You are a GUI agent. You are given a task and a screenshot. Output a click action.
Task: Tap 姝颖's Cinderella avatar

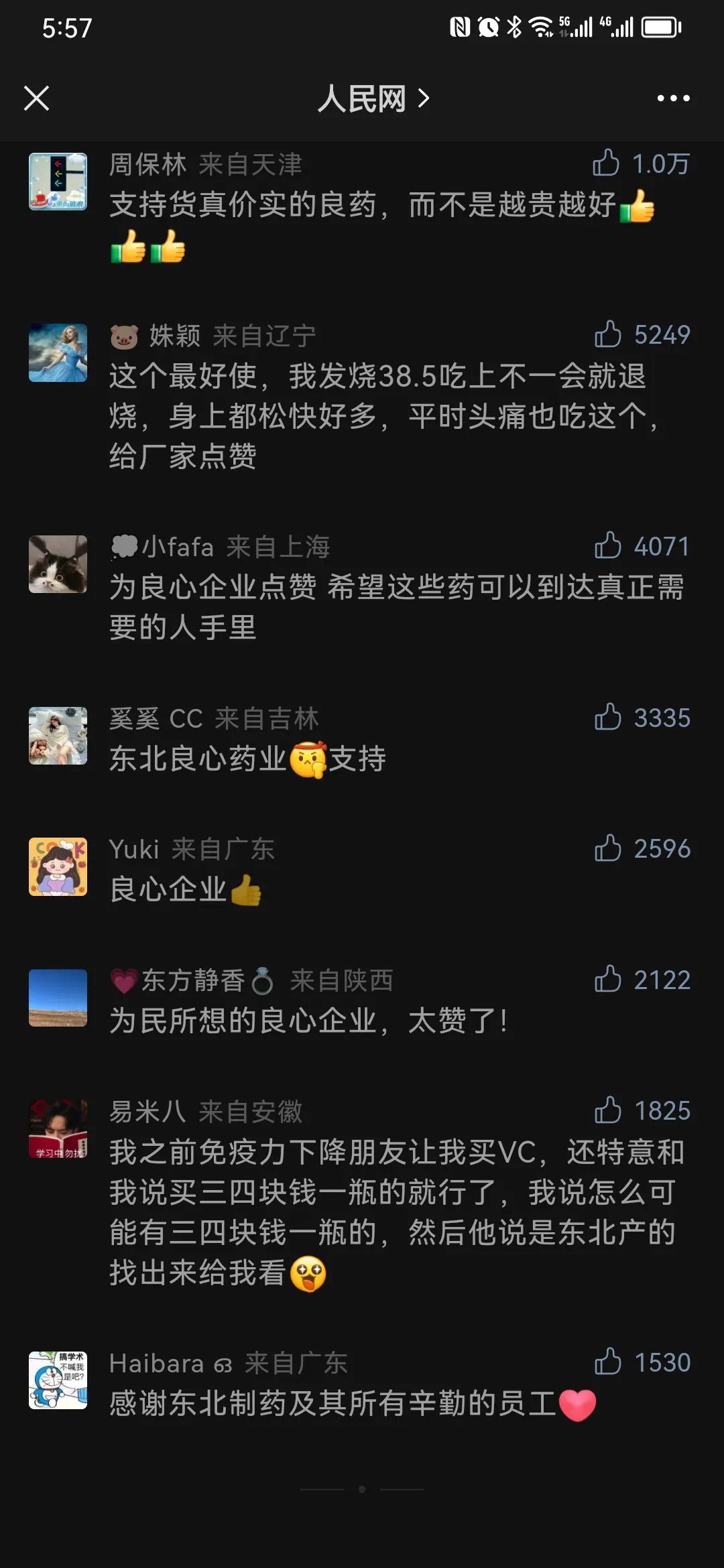pyautogui.click(x=58, y=353)
